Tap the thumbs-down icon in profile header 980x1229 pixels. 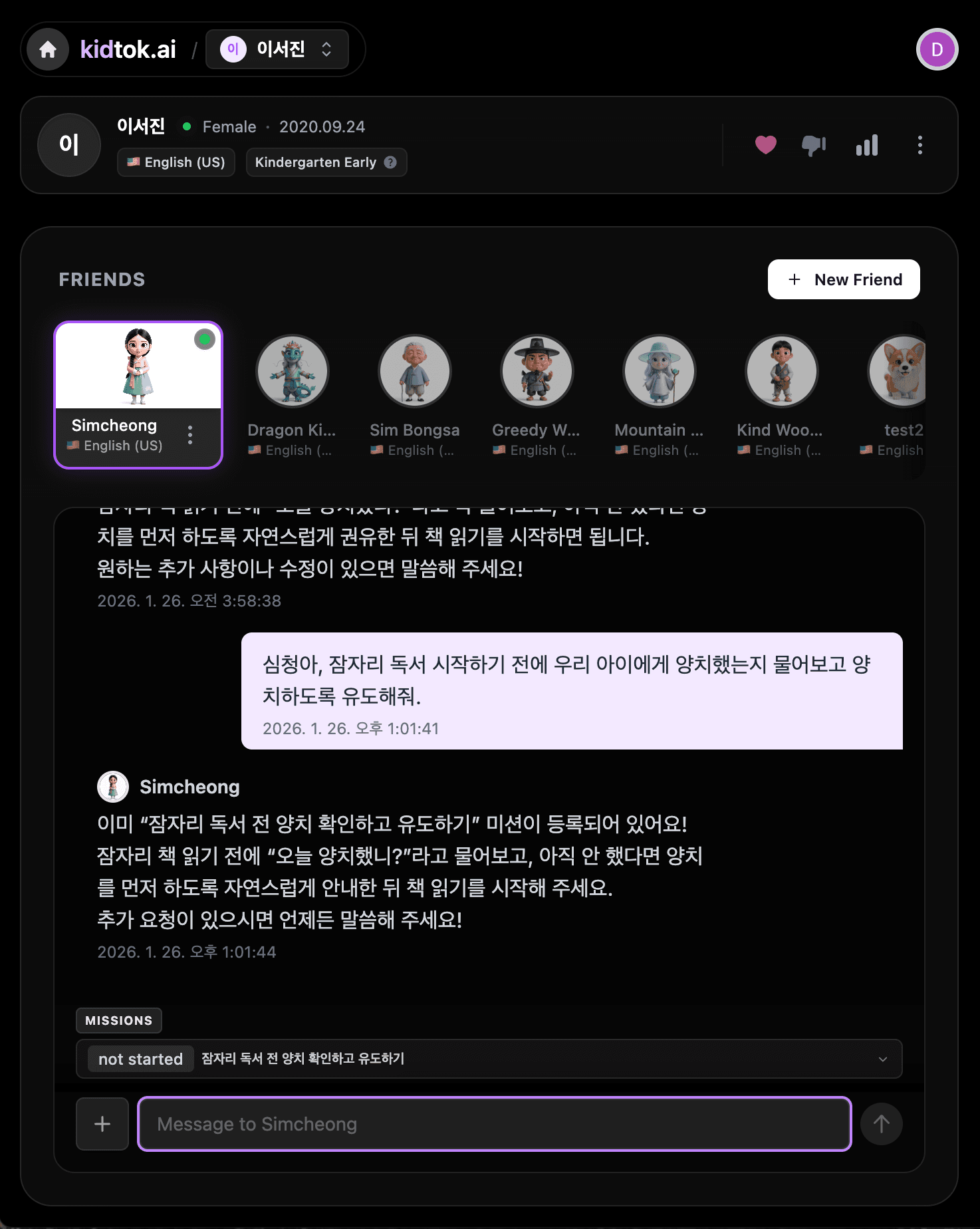pyautogui.click(x=813, y=144)
